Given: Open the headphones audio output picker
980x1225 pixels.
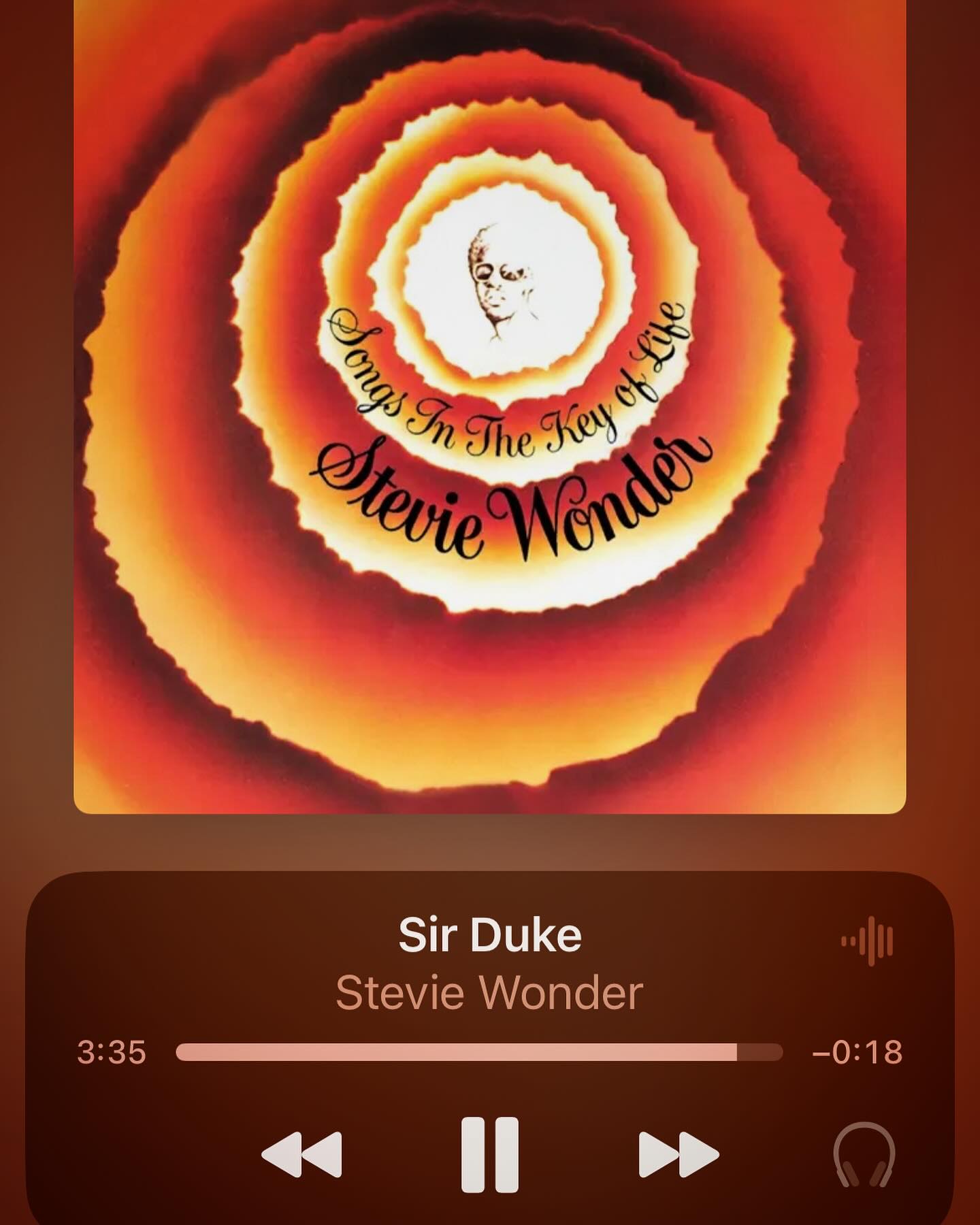Looking at the screenshot, I should tap(864, 1155).
